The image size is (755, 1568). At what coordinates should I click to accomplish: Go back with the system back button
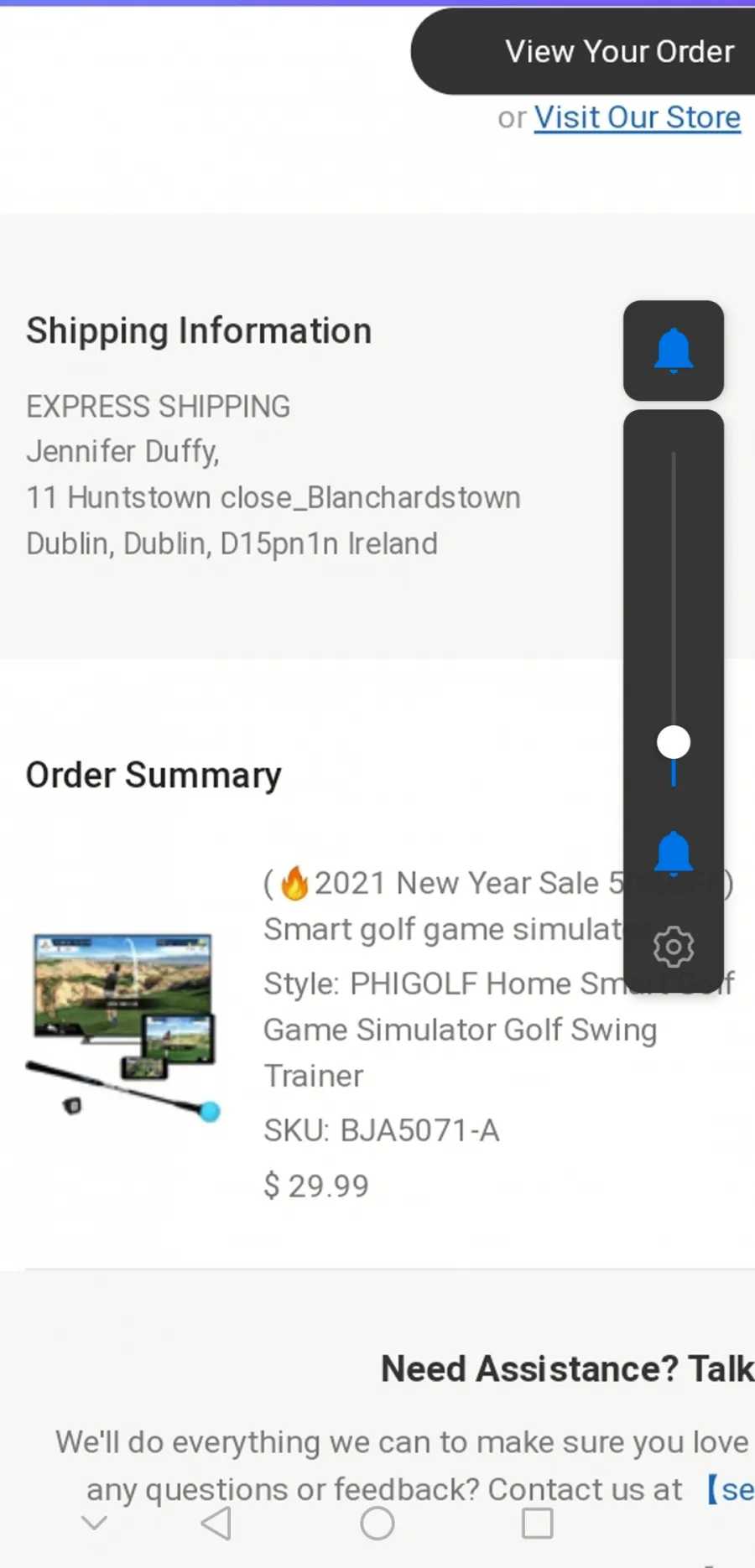tap(216, 1523)
